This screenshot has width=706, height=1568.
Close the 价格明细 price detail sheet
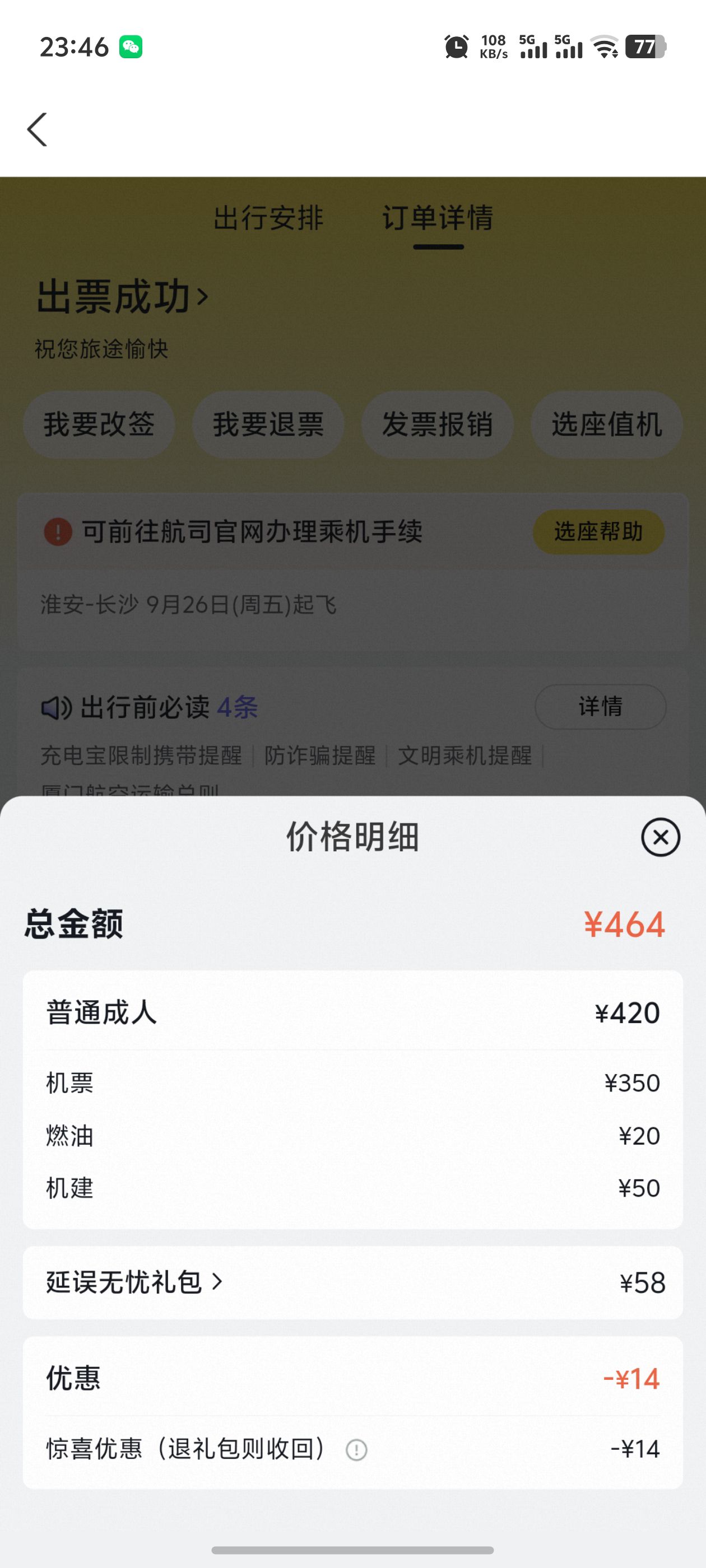pos(660,837)
